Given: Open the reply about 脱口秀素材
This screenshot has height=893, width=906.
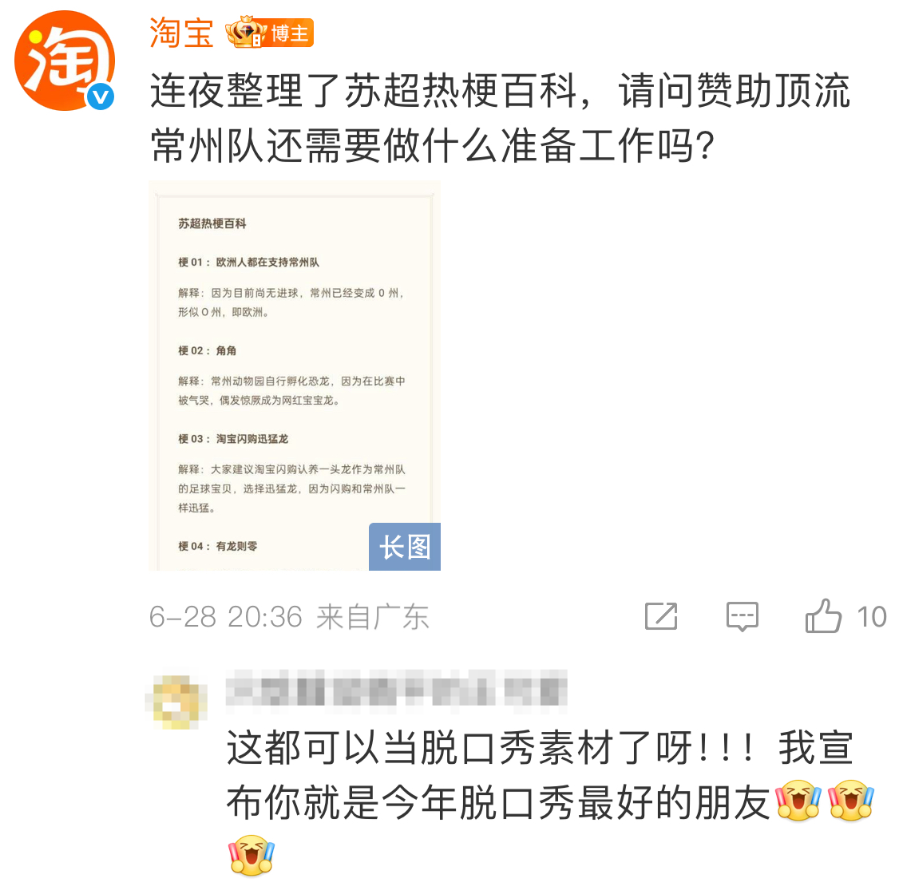Looking at the screenshot, I should coord(540,775).
